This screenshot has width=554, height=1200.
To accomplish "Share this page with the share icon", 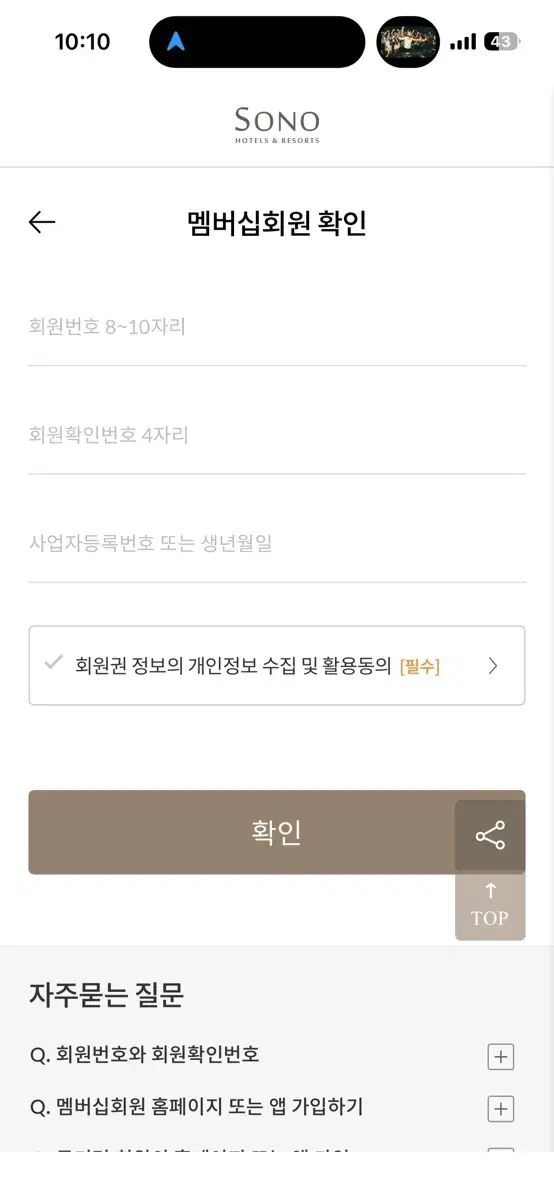I will (x=490, y=836).
